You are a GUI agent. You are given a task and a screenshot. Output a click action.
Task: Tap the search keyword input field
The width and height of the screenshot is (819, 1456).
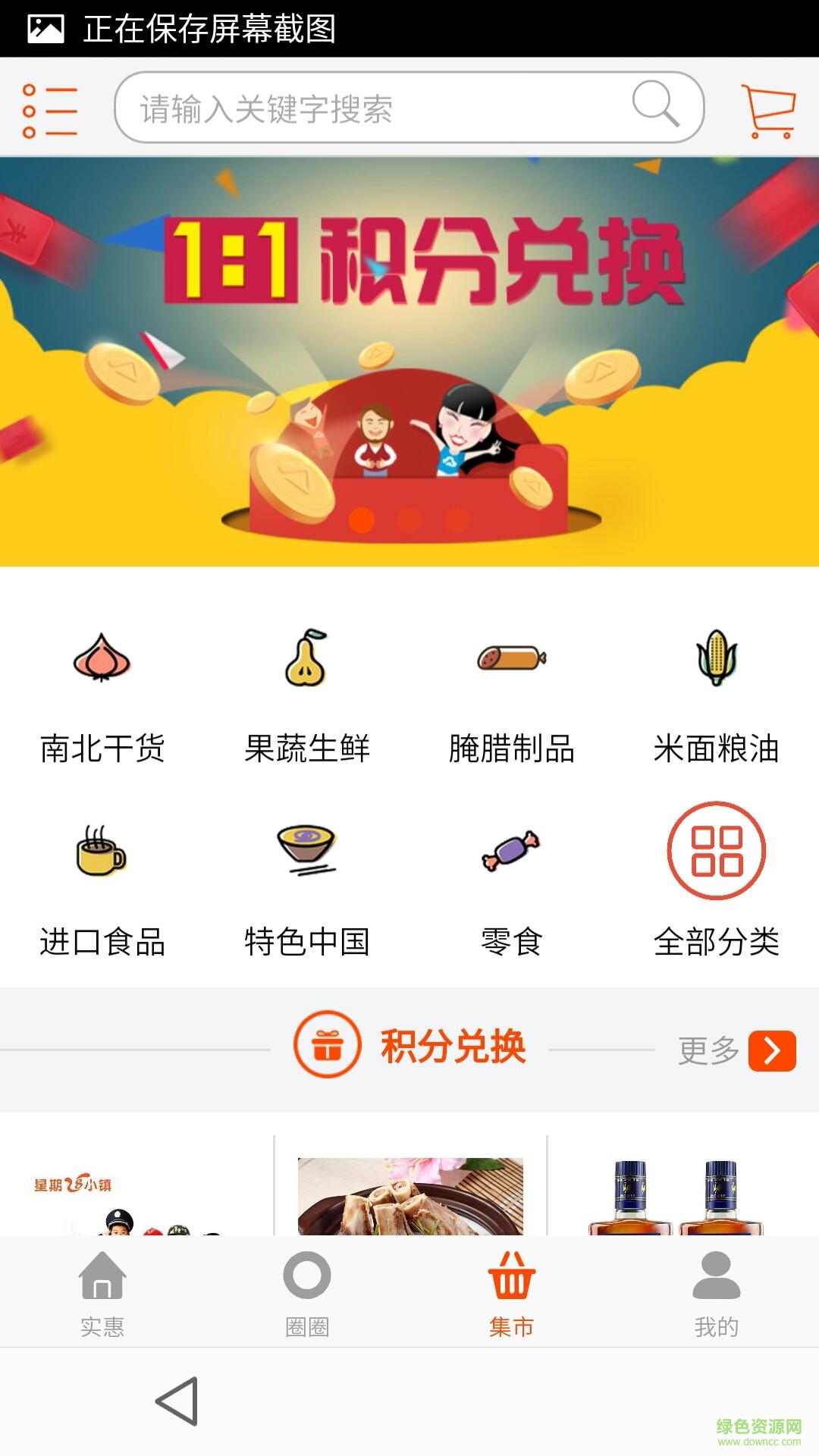coord(379,108)
